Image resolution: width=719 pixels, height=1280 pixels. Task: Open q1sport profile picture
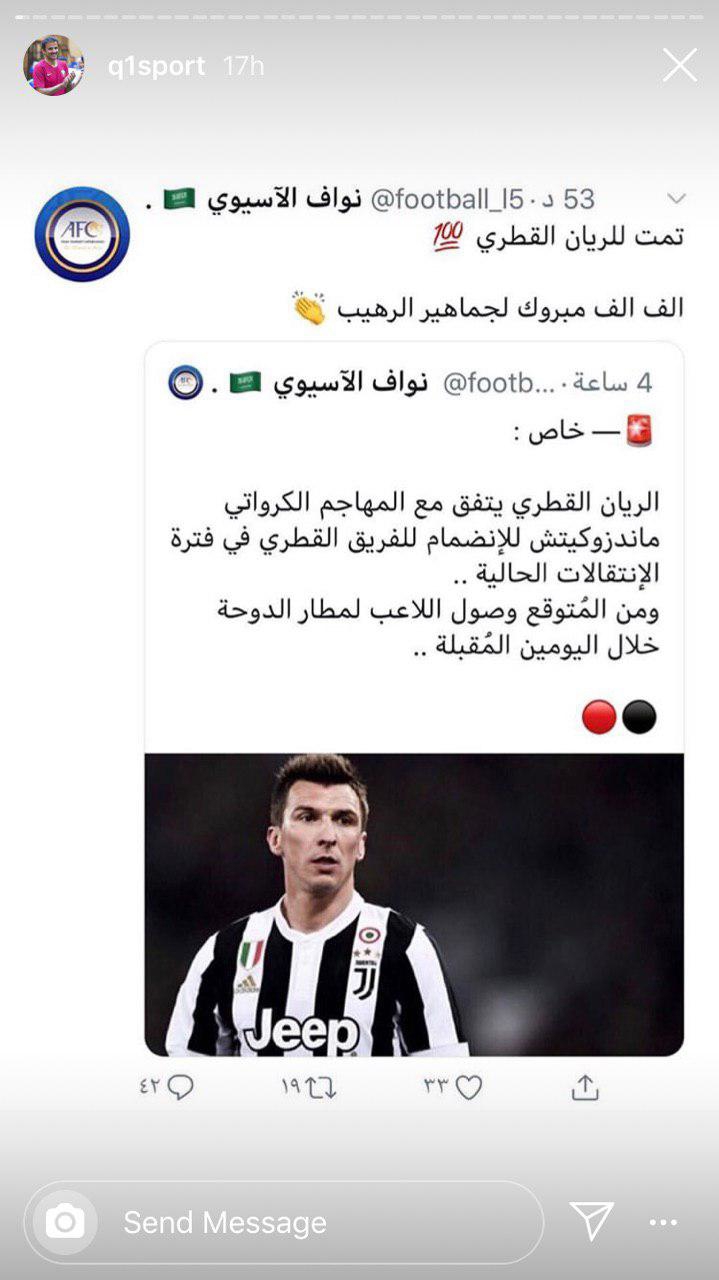[x=53, y=66]
